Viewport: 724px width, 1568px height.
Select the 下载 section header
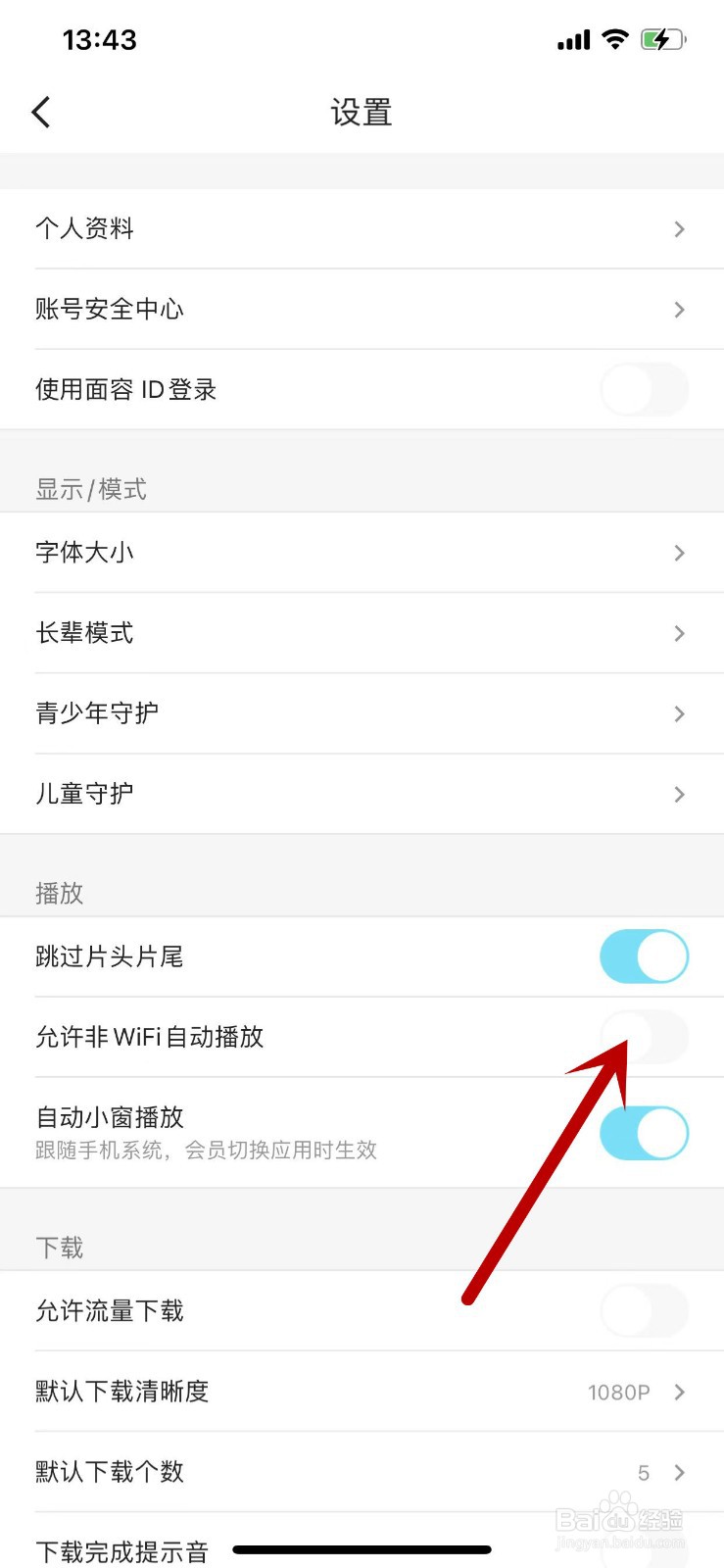coord(59,1247)
